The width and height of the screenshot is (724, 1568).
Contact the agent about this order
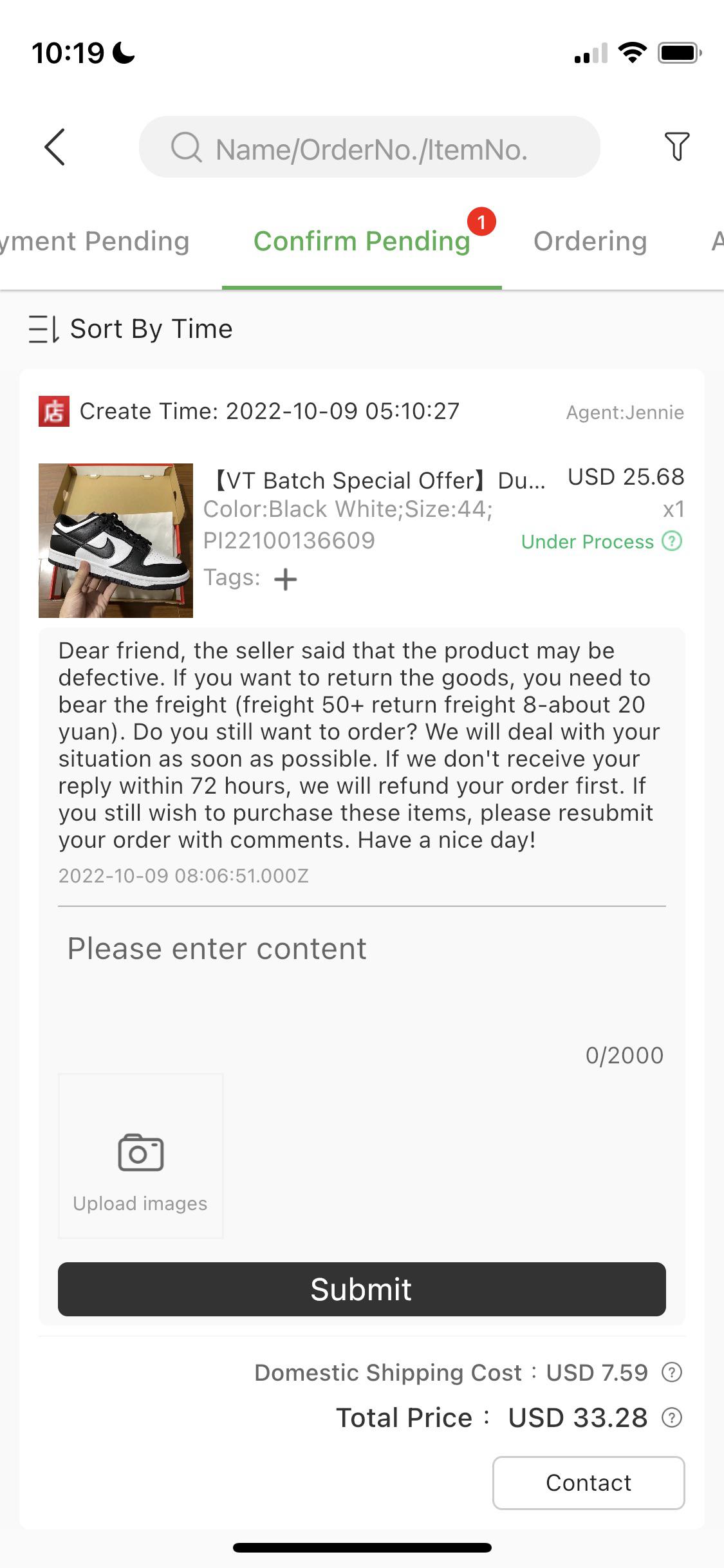[588, 1482]
